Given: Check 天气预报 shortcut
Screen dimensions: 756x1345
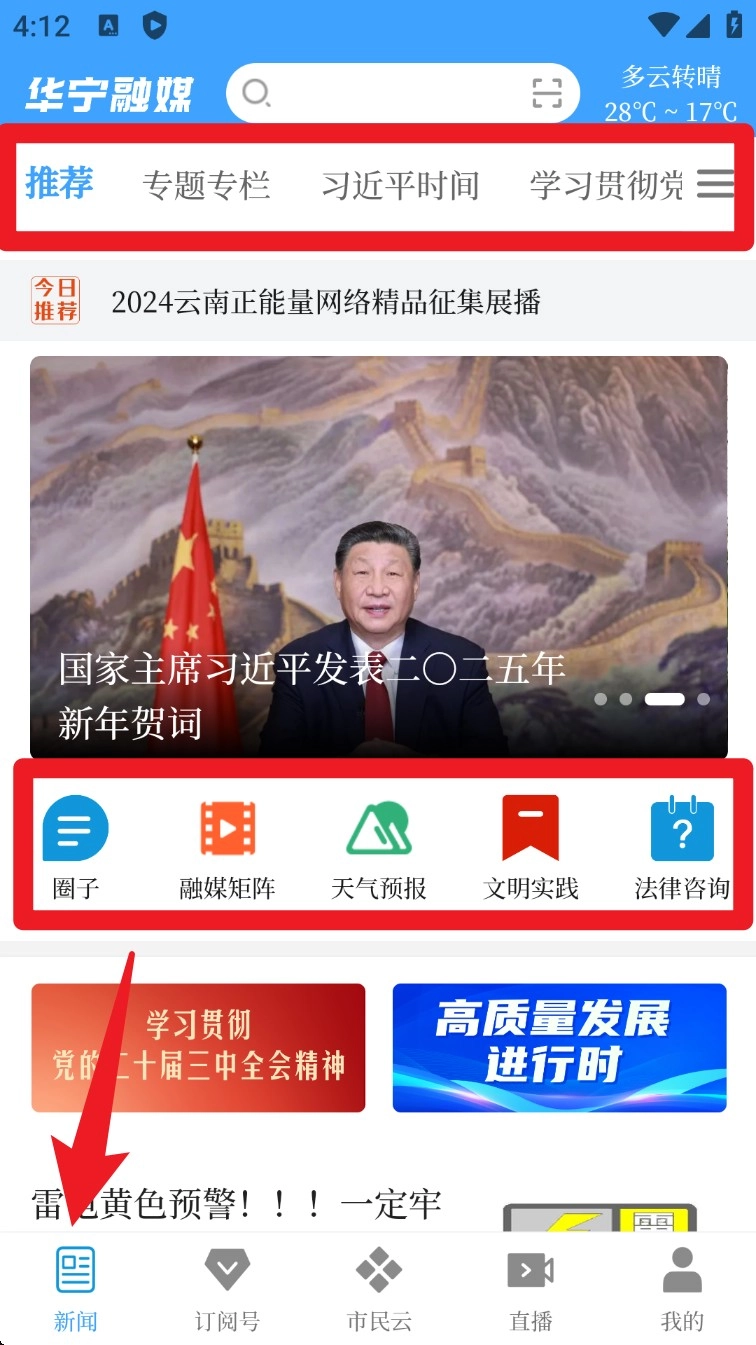Looking at the screenshot, I should (x=379, y=845).
